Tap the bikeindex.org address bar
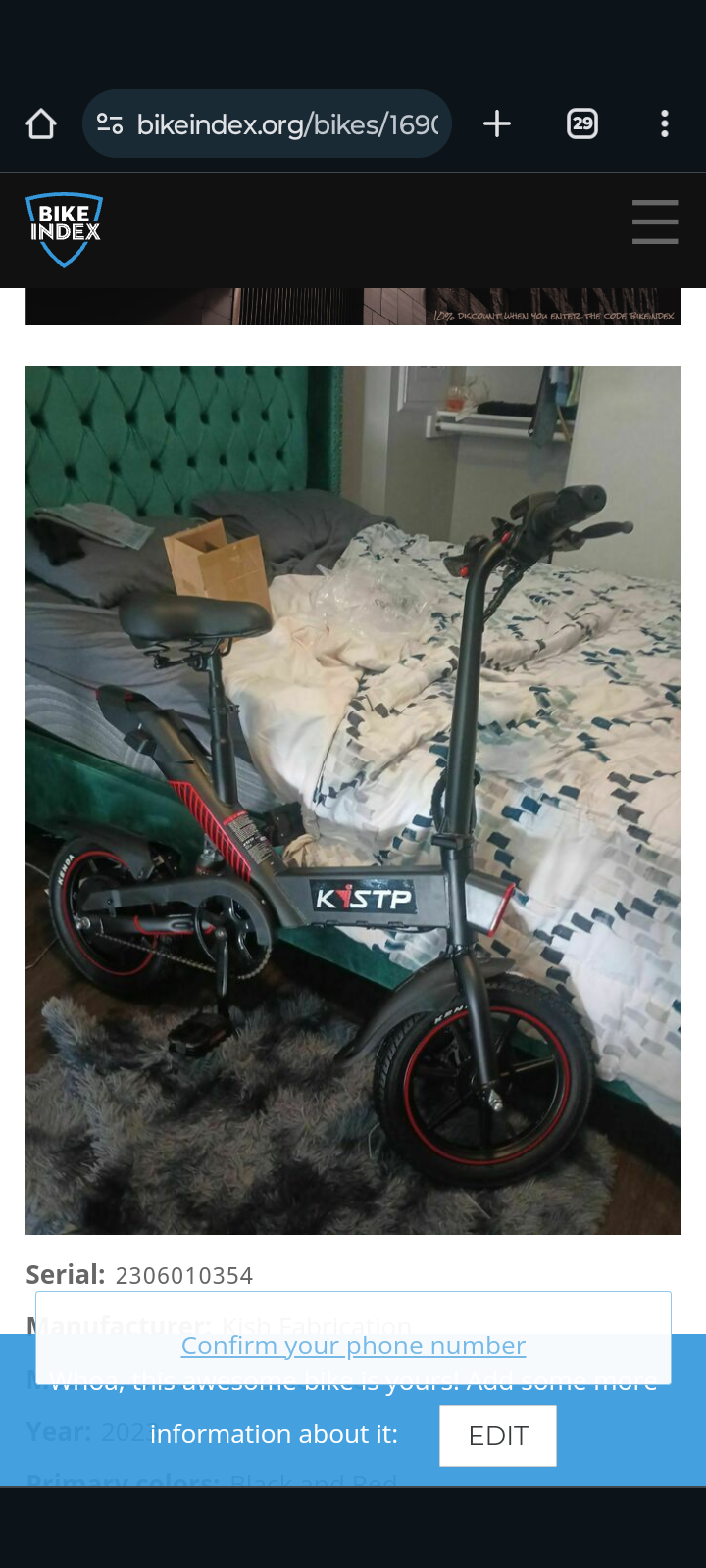Screen dimensions: 706x1568 click(x=284, y=124)
